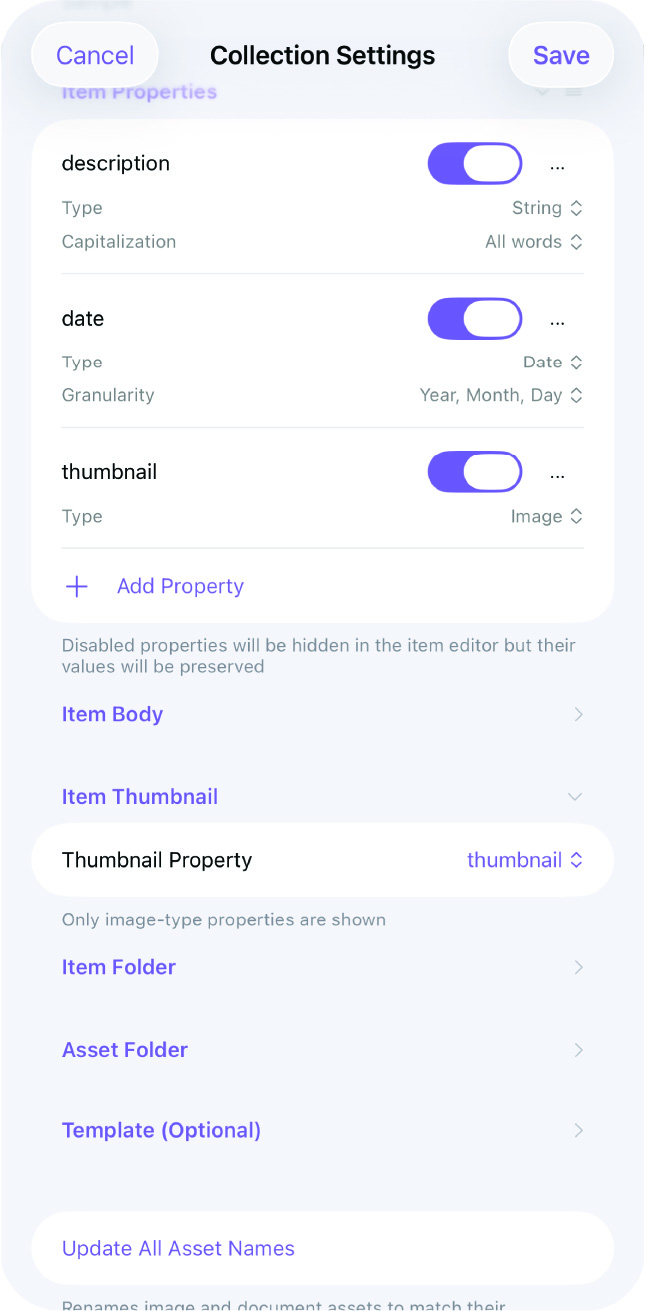Disable the date property switch
Viewport: 647px width, 1311px height.
click(x=475, y=319)
